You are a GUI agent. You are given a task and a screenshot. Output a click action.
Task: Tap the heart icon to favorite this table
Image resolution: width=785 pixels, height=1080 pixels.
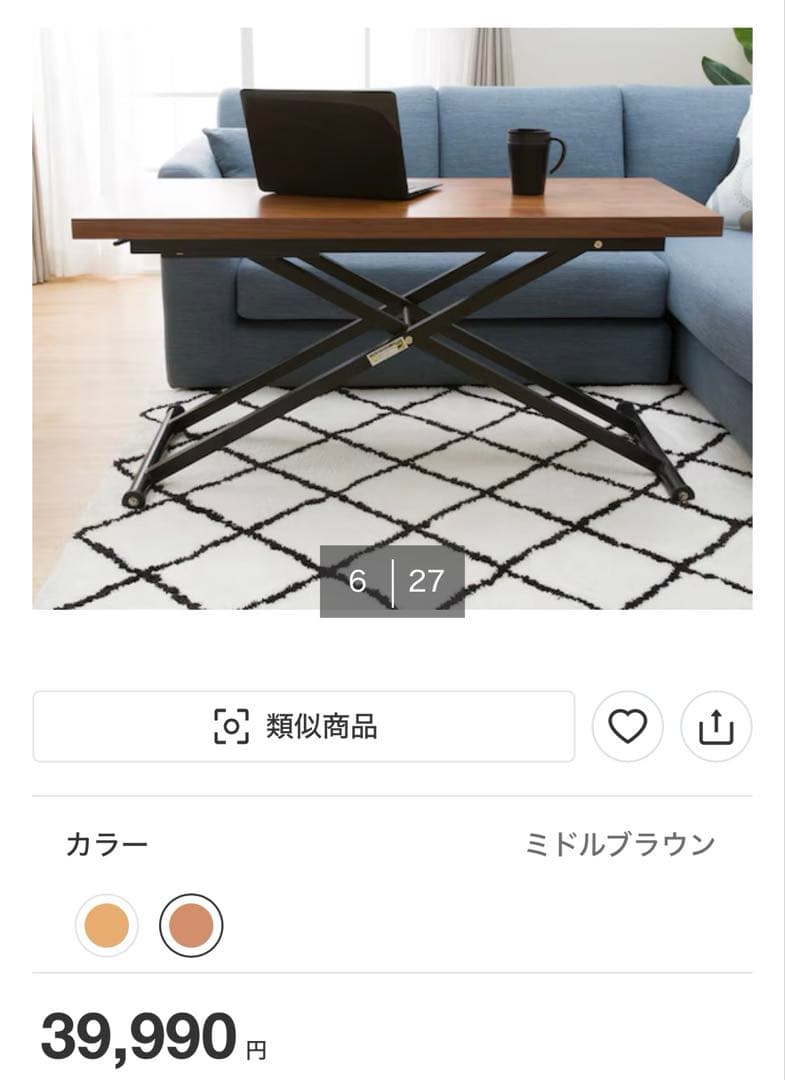click(x=629, y=728)
